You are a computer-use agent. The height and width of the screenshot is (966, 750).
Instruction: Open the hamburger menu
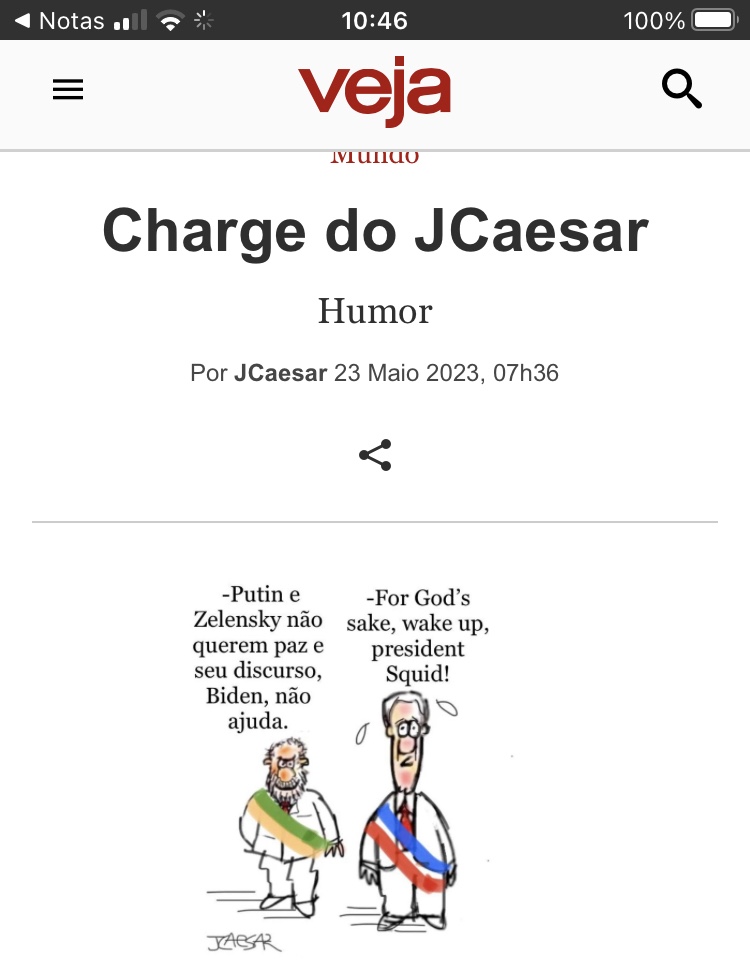click(x=68, y=90)
